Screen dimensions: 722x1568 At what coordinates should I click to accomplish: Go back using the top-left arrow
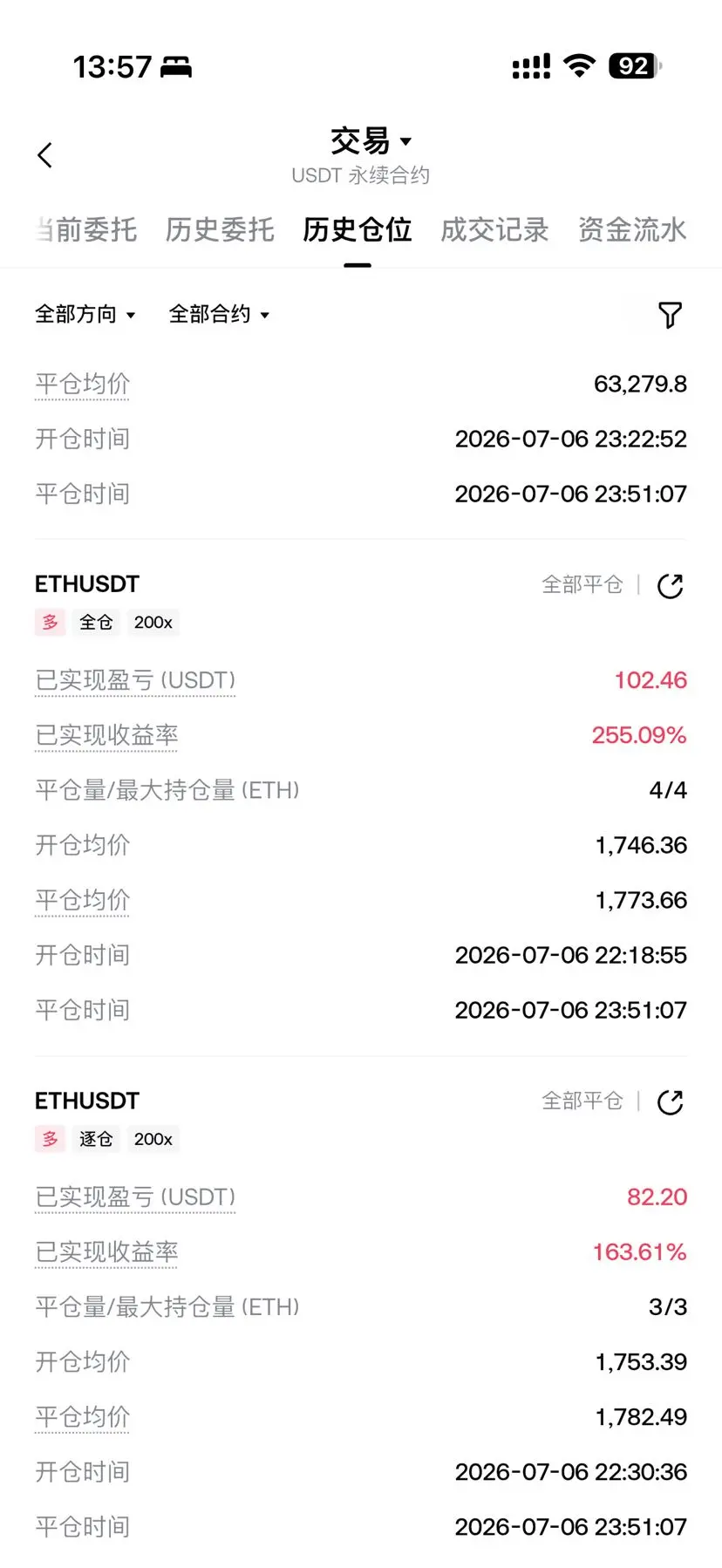coord(45,155)
